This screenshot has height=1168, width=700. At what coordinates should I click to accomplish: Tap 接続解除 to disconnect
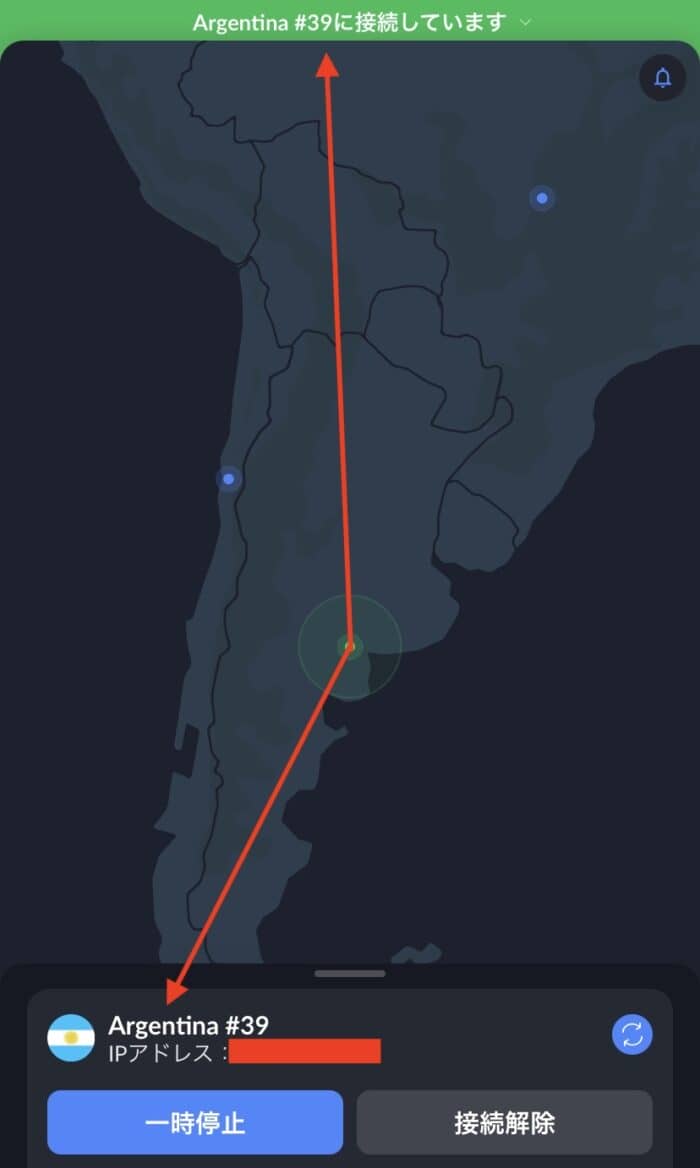tap(504, 1122)
